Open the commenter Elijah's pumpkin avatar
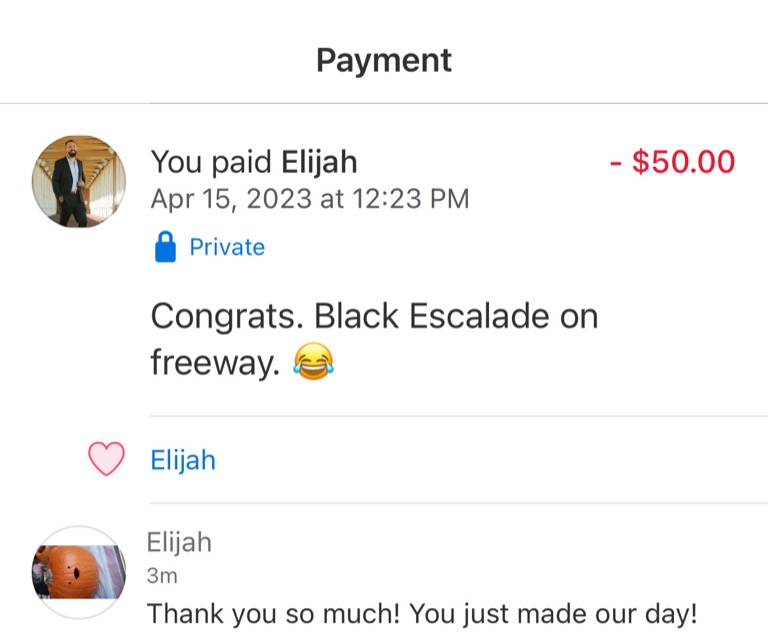768x642 pixels. click(78, 572)
